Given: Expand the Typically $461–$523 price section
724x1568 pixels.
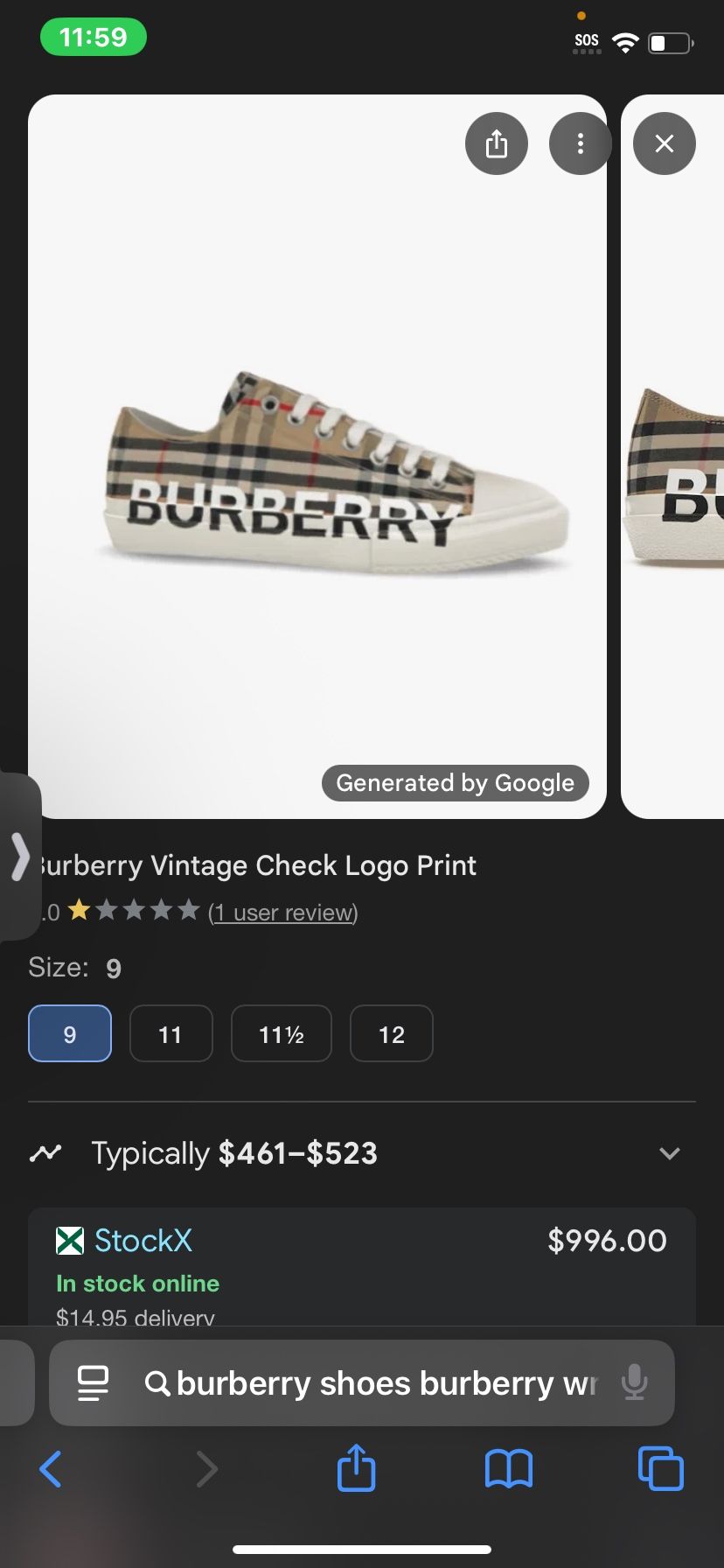Looking at the screenshot, I should click(x=670, y=1153).
